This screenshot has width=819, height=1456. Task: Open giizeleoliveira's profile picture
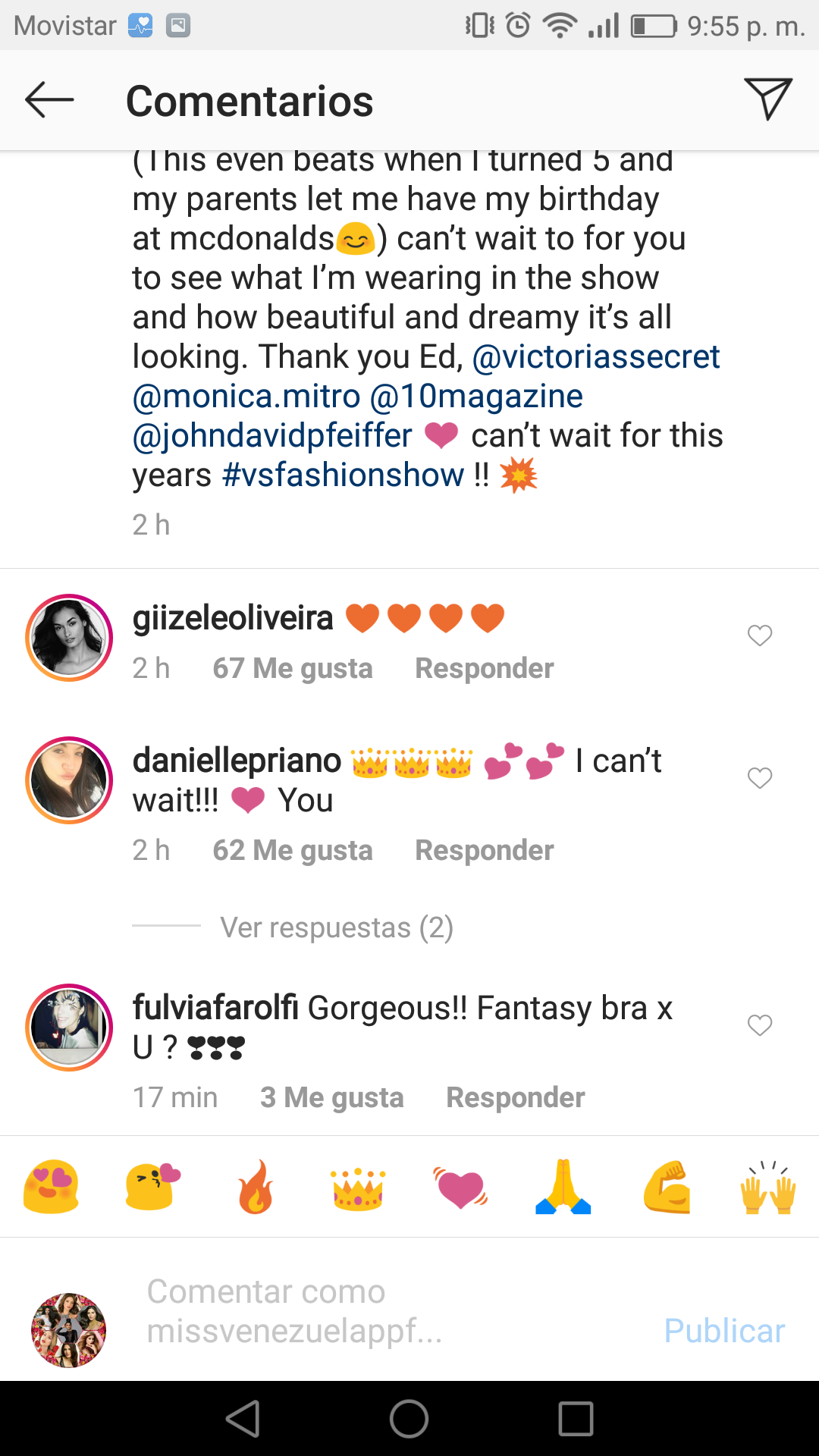pos(69,638)
